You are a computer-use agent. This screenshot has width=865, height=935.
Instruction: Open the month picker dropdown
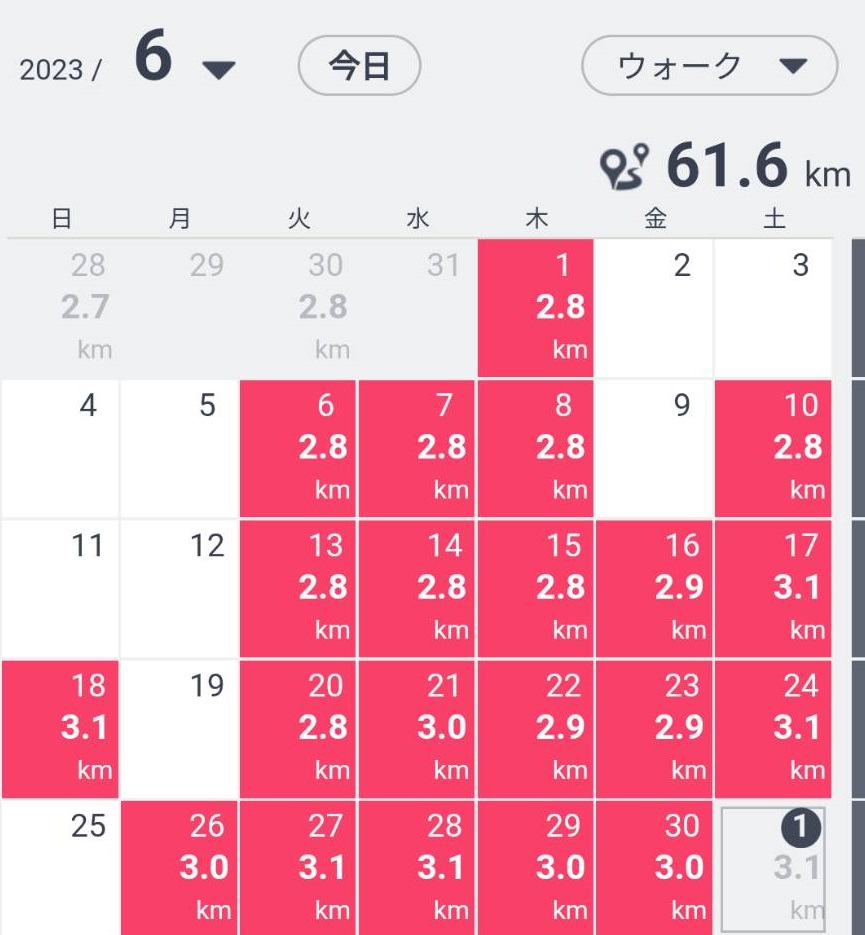click(x=218, y=68)
